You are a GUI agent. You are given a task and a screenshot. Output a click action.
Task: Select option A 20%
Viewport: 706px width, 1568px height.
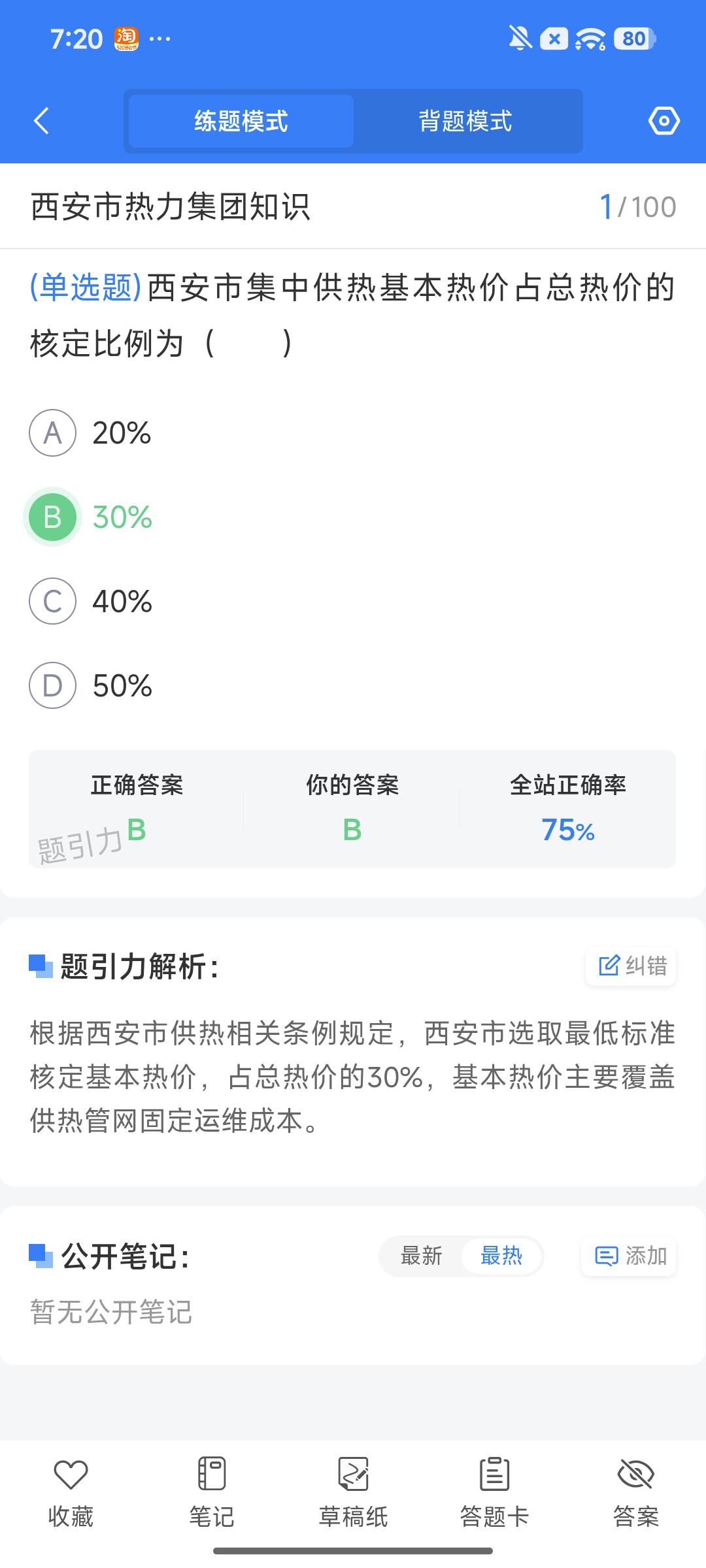[90, 433]
